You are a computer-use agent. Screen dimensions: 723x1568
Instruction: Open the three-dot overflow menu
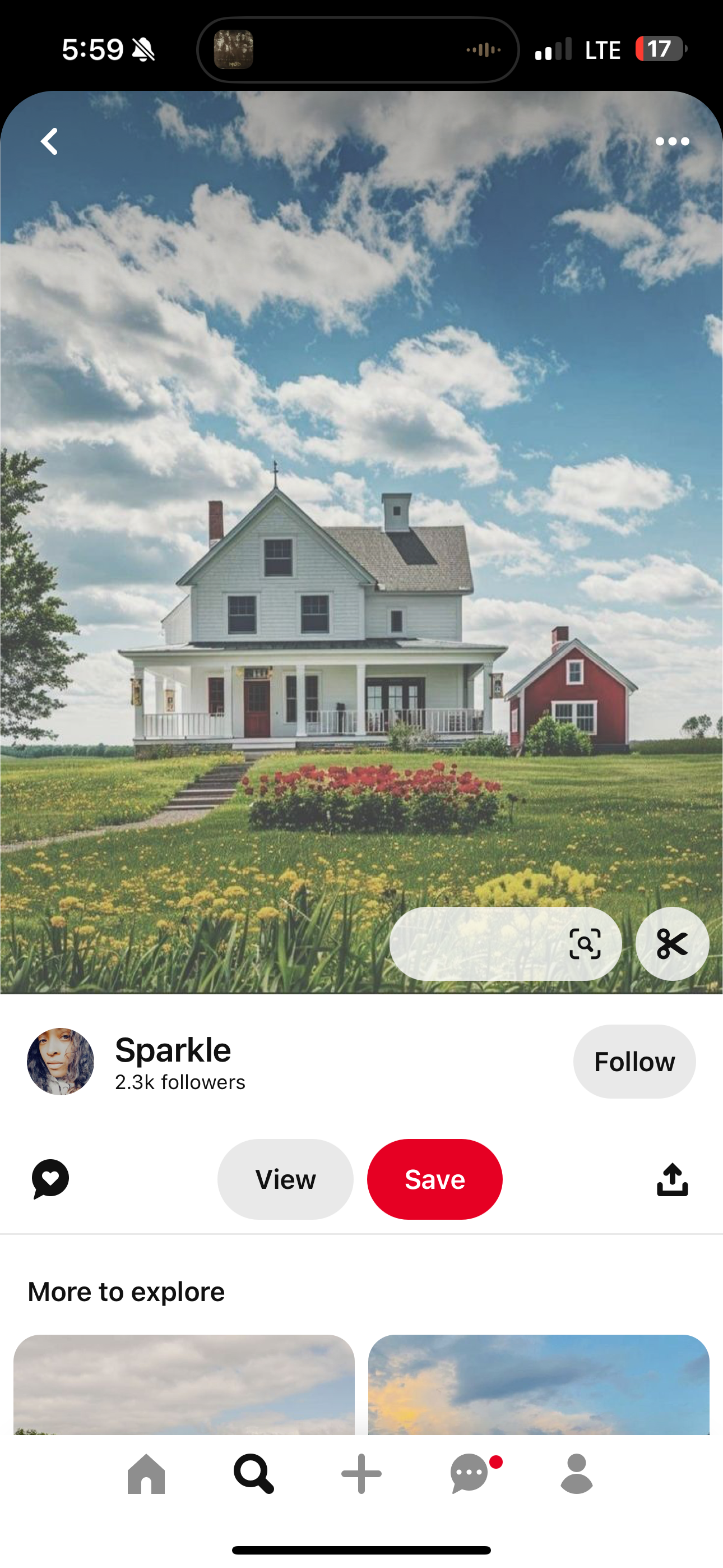[x=672, y=142]
